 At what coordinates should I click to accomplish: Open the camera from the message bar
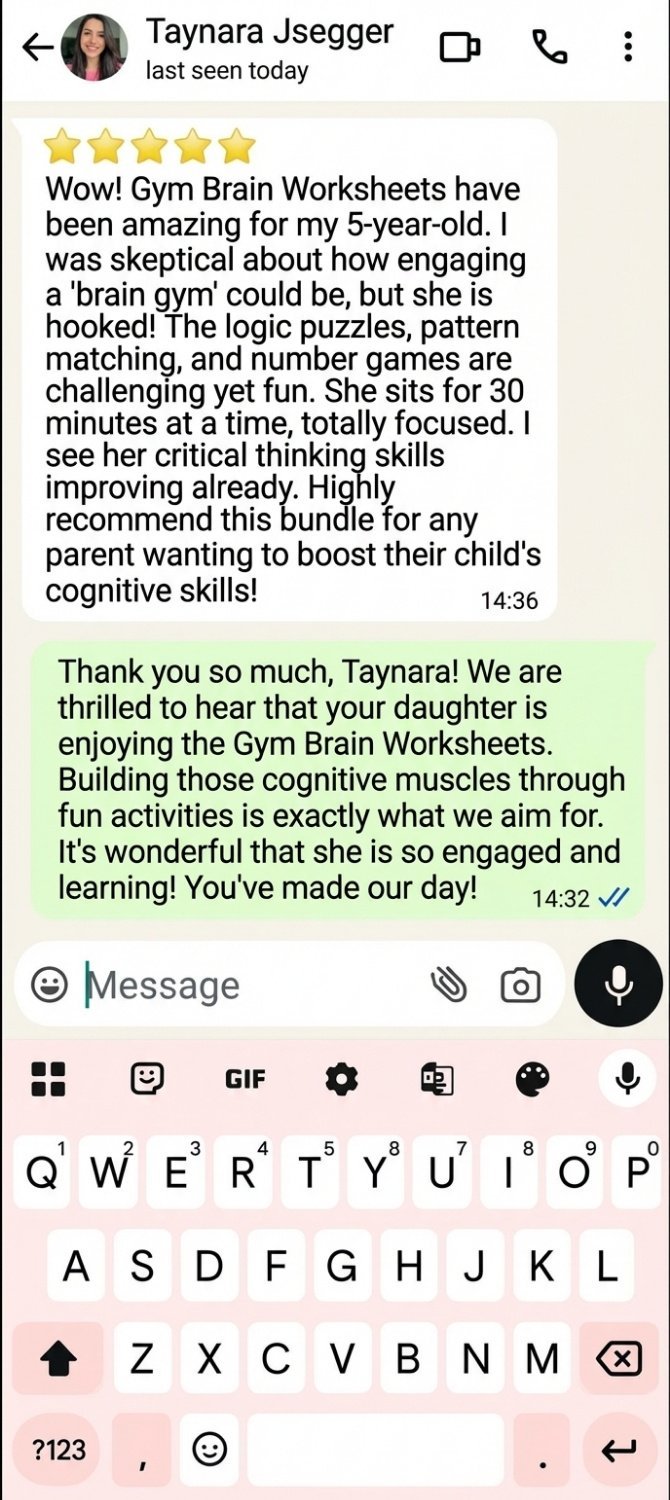[520, 985]
